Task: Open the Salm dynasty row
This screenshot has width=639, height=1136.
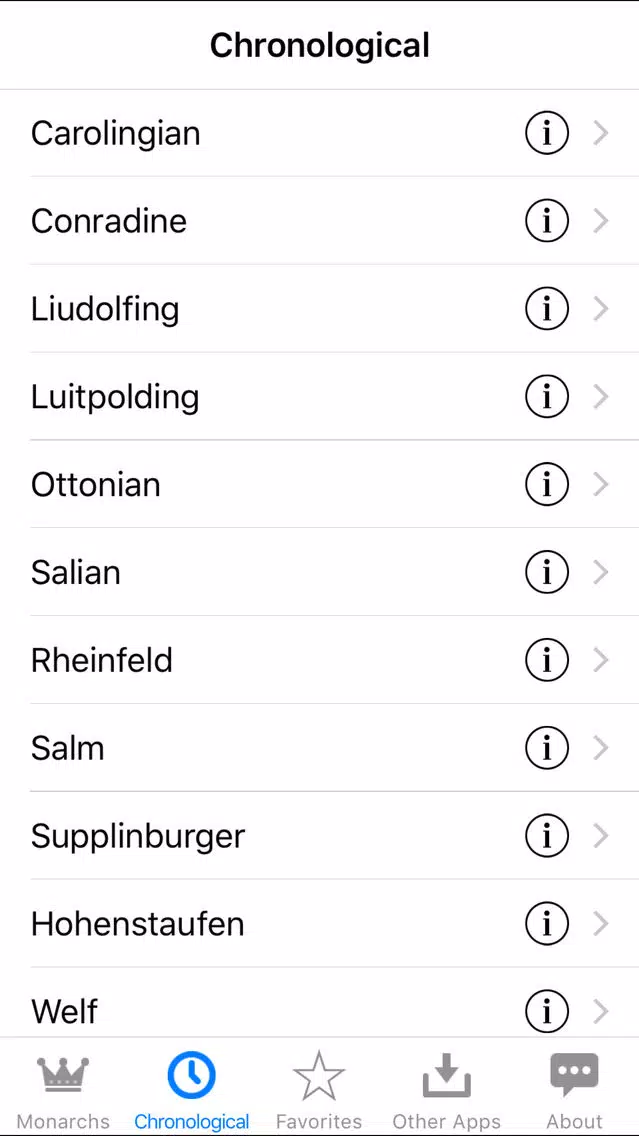Action: click(320, 748)
